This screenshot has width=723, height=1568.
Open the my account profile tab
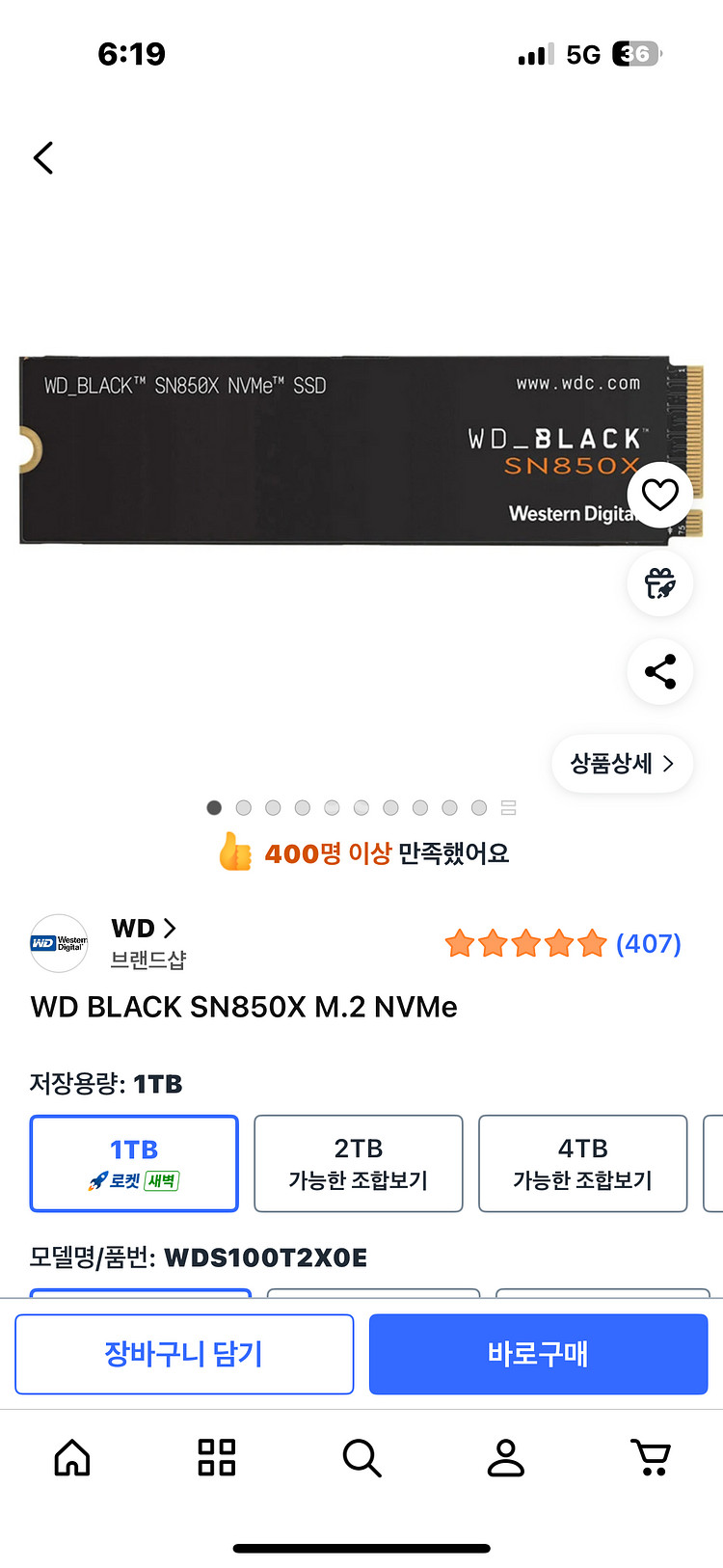click(505, 1457)
